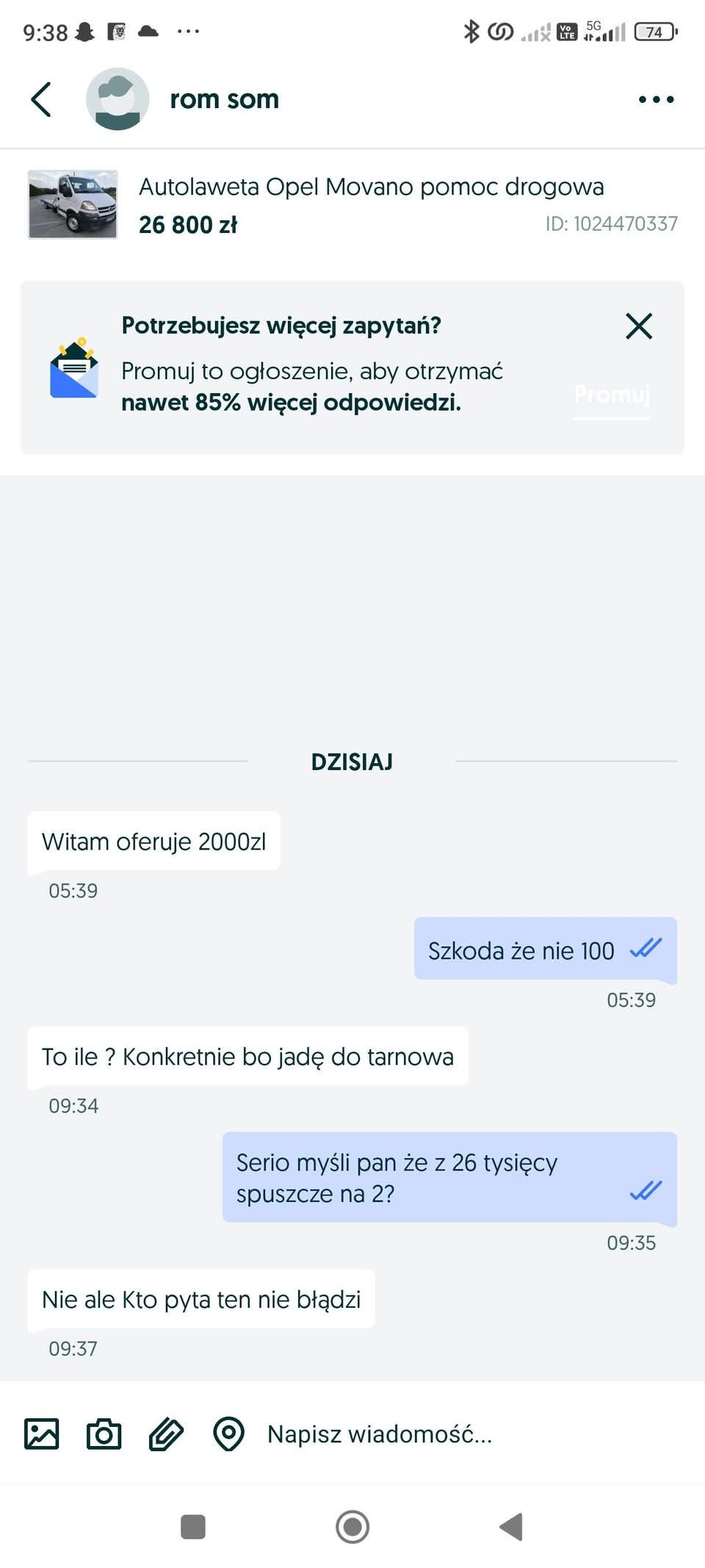
Task: Share a location pin
Action: point(228,1434)
